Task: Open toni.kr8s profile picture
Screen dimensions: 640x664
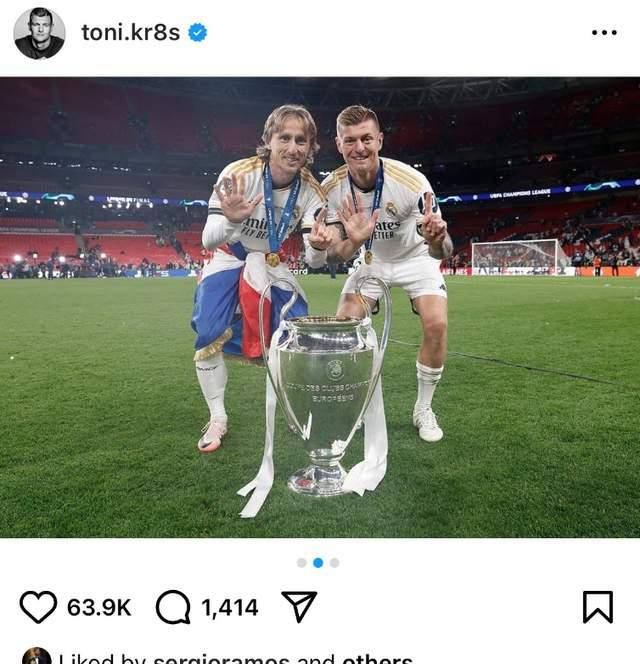Action: [x=39, y=33]
